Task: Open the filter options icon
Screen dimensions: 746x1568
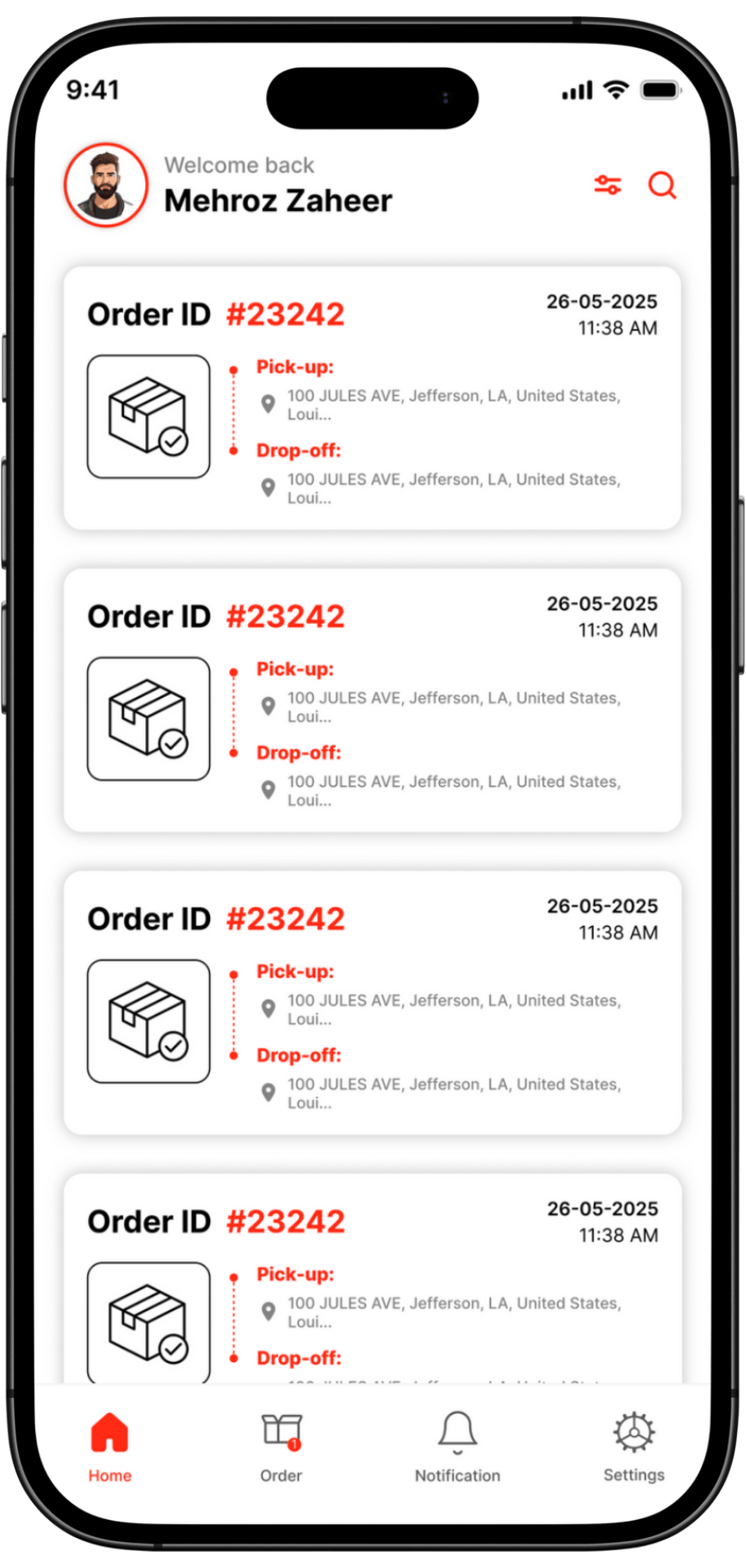Action: click(608, 186)
